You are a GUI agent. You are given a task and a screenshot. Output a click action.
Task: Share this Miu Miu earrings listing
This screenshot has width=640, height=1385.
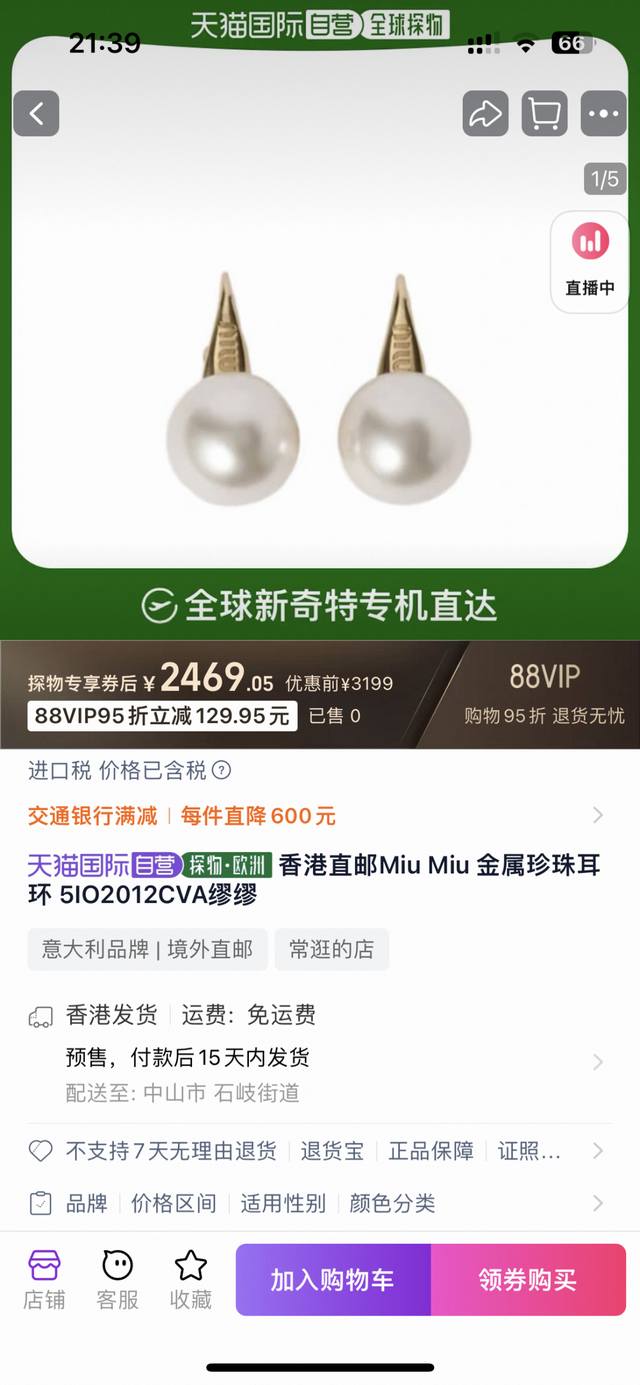(x=485, y=114)
